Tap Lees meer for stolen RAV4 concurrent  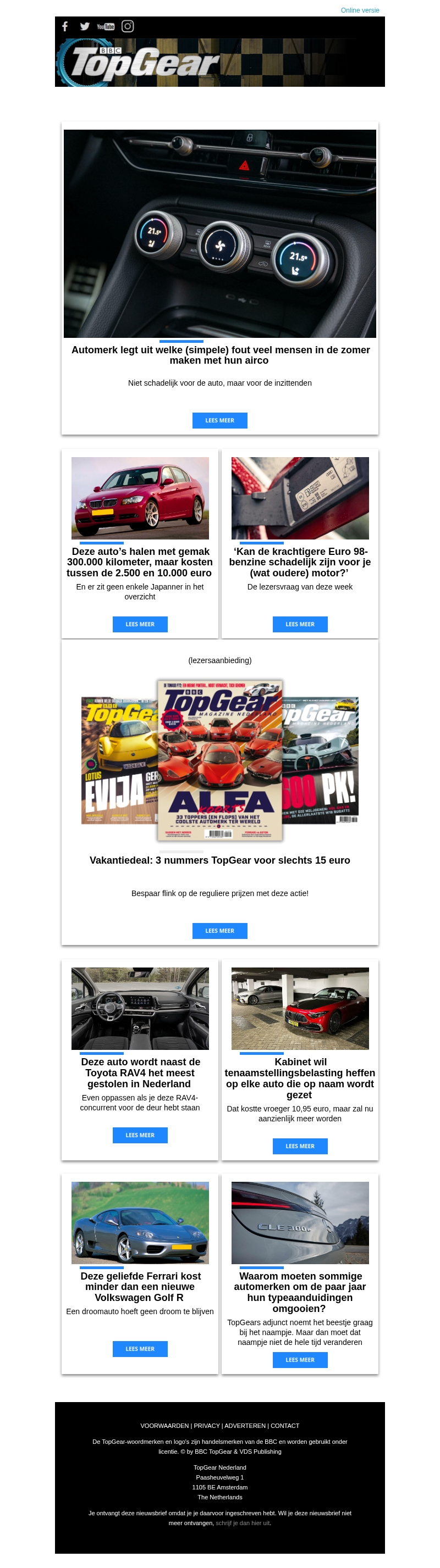click(140, 1135)
